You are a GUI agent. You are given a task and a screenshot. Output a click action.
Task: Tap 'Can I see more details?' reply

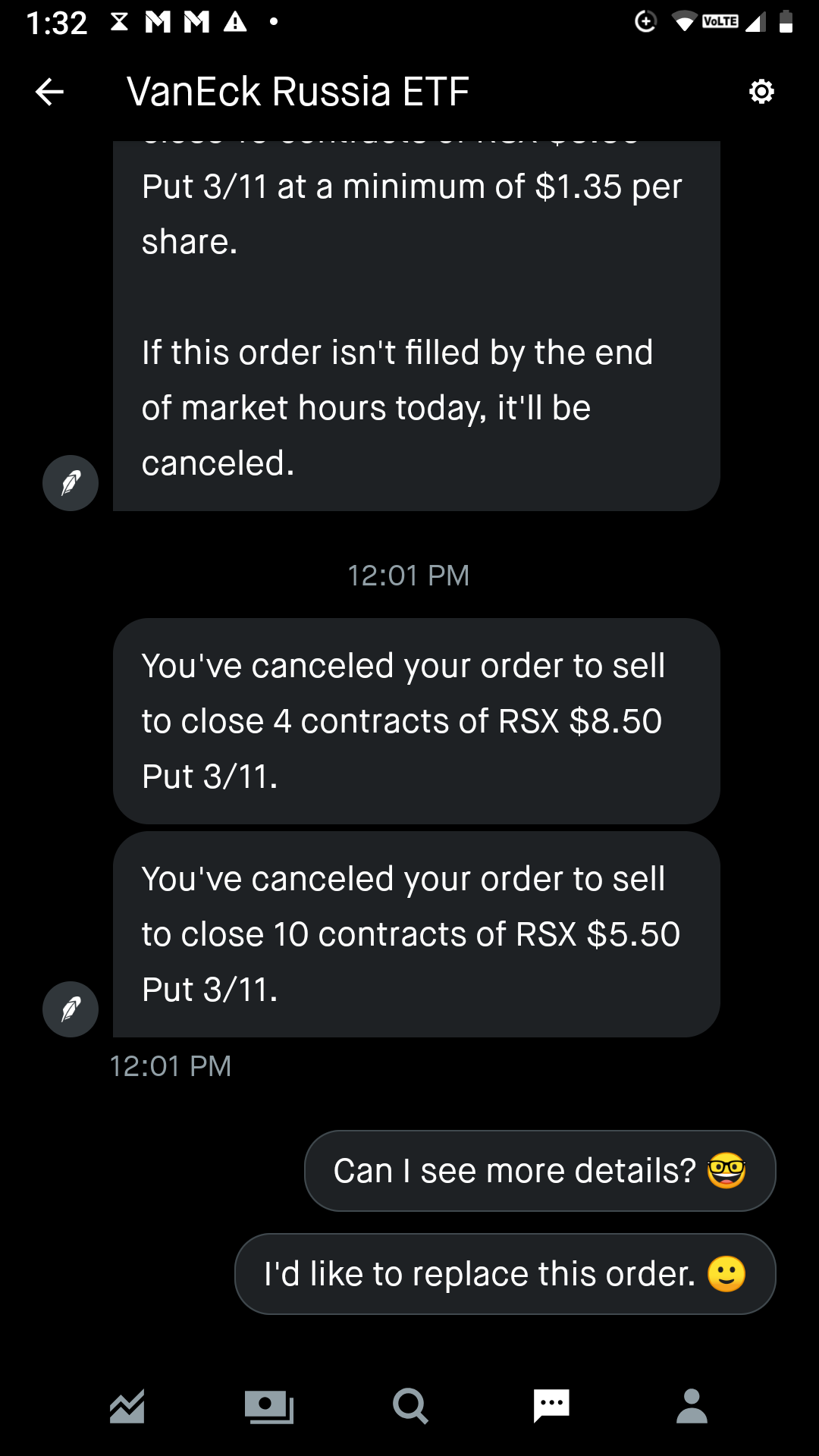[540, 1171]
